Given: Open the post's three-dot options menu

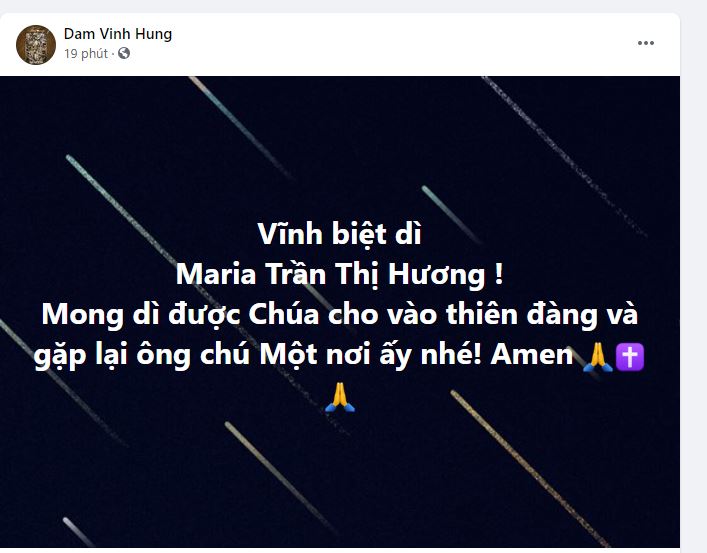Looking at the screenshot, I should (646, 43).
